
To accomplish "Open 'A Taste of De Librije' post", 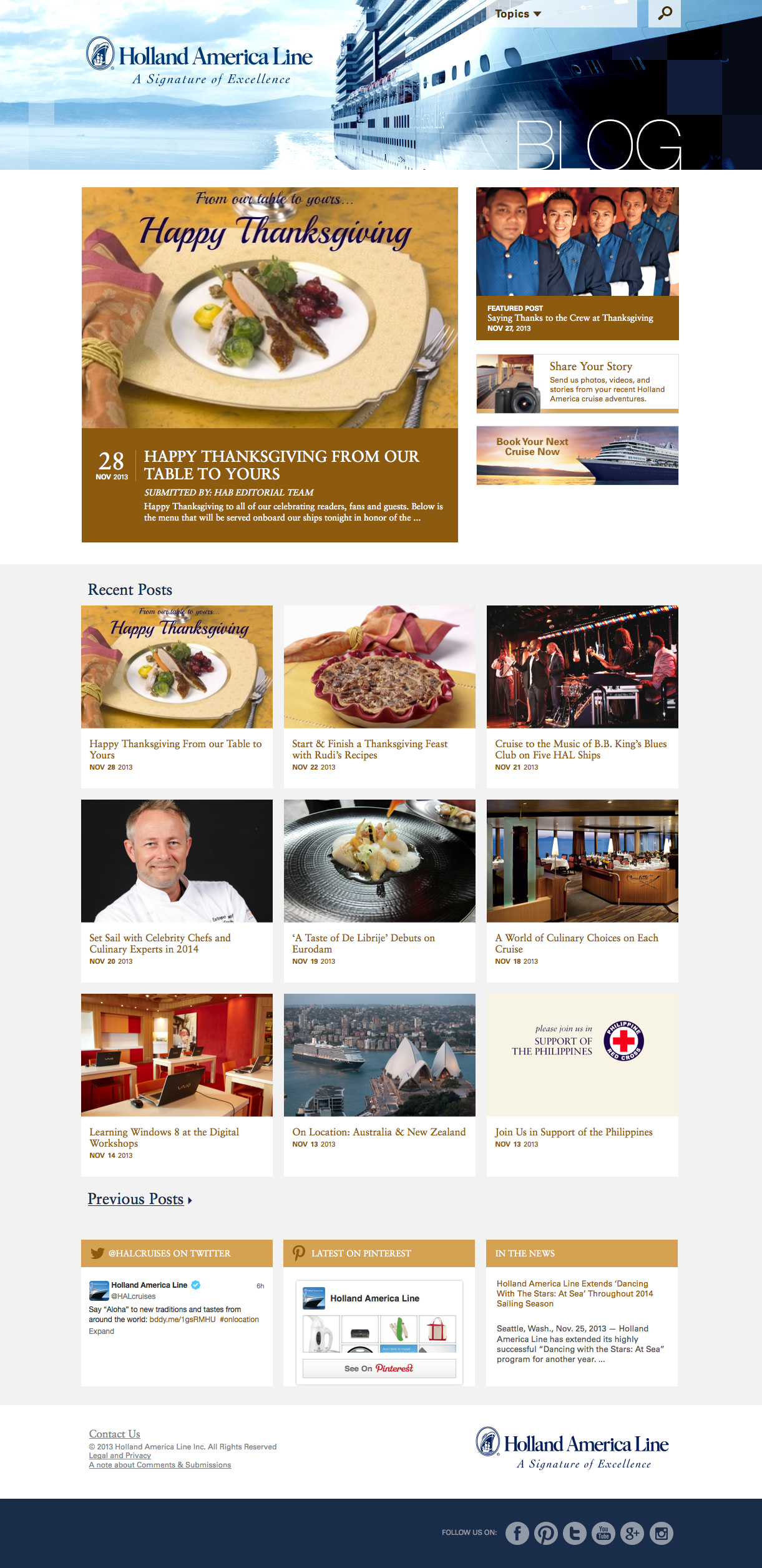I will click(x=363, y=943).
